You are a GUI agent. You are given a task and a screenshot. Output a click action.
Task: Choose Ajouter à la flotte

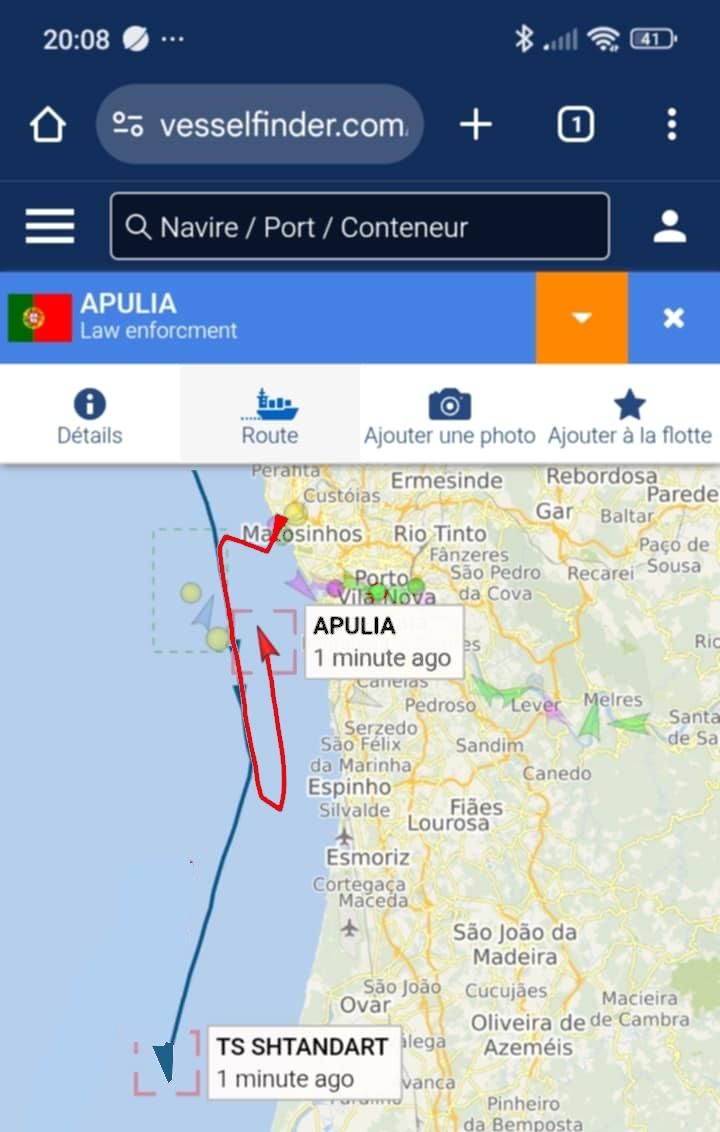(630, 416)
